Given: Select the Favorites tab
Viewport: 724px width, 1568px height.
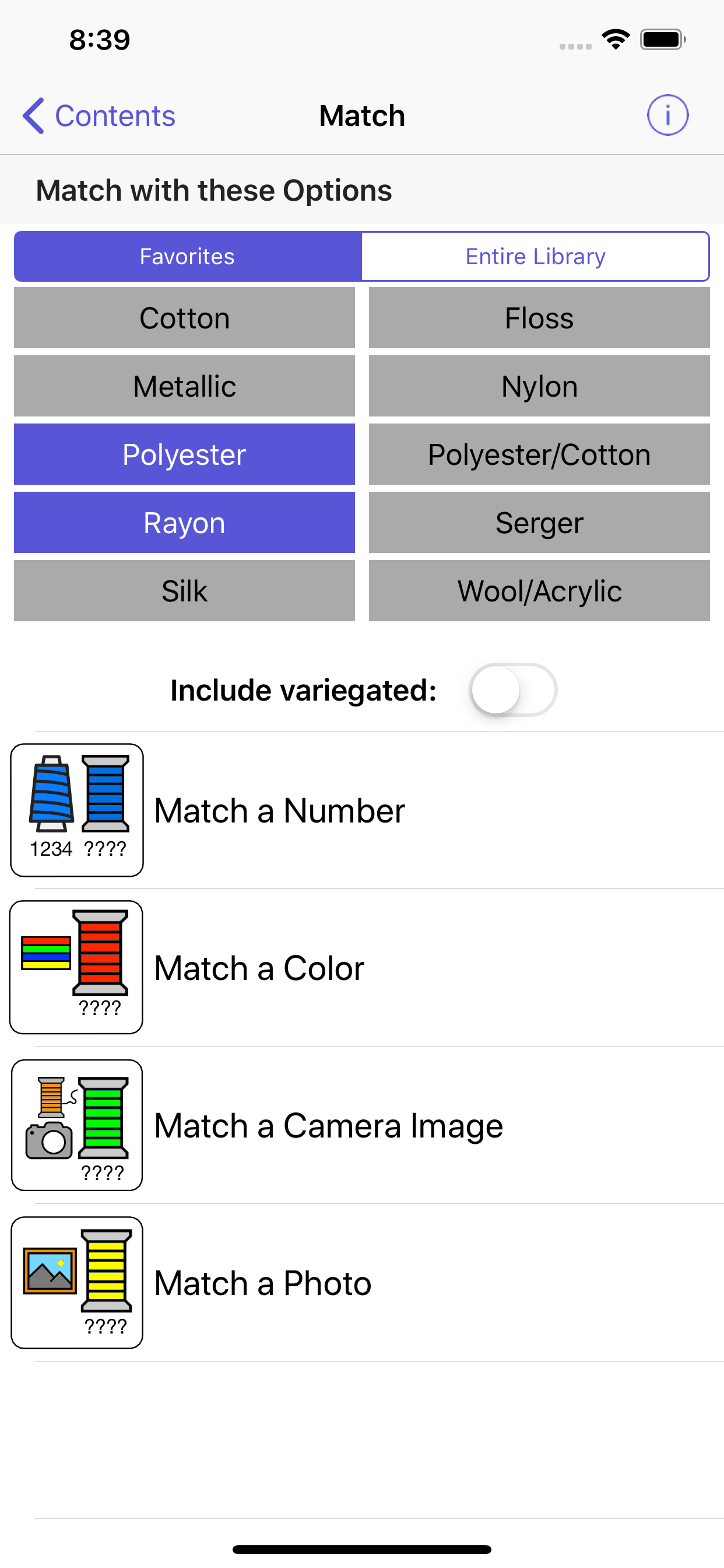Looking at the screenshot, I should (186, 256).
